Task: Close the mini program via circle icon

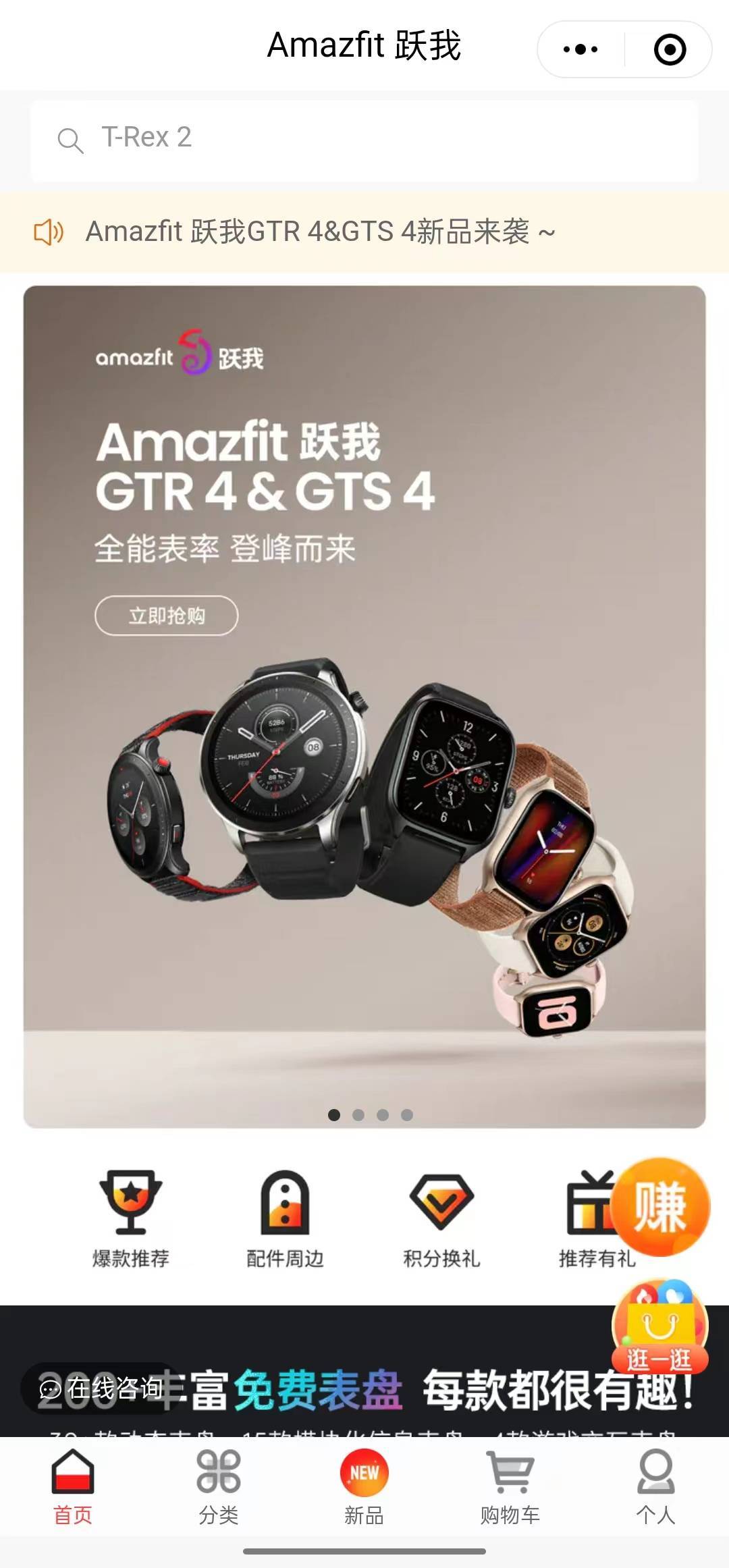Action: (670, 49)
